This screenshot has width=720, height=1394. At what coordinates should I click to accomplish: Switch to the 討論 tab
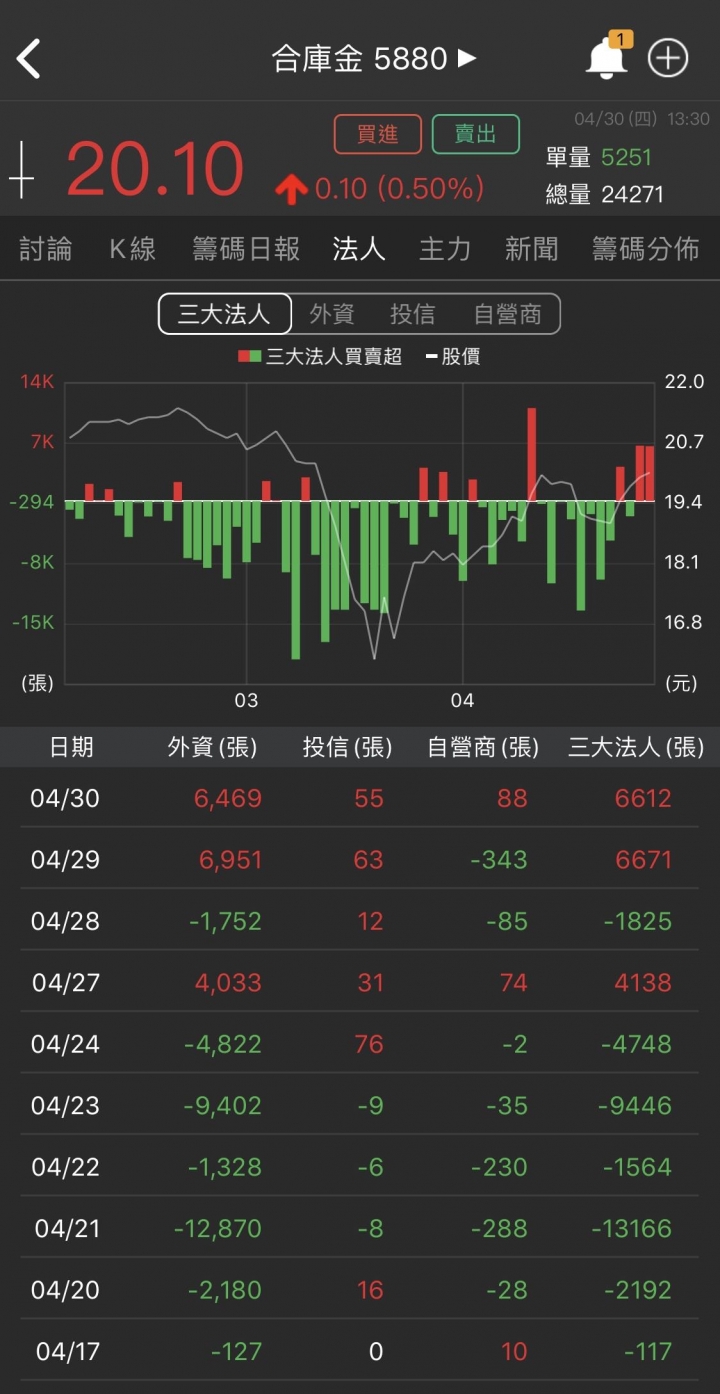pyautogui.click(x=46, y=249)
